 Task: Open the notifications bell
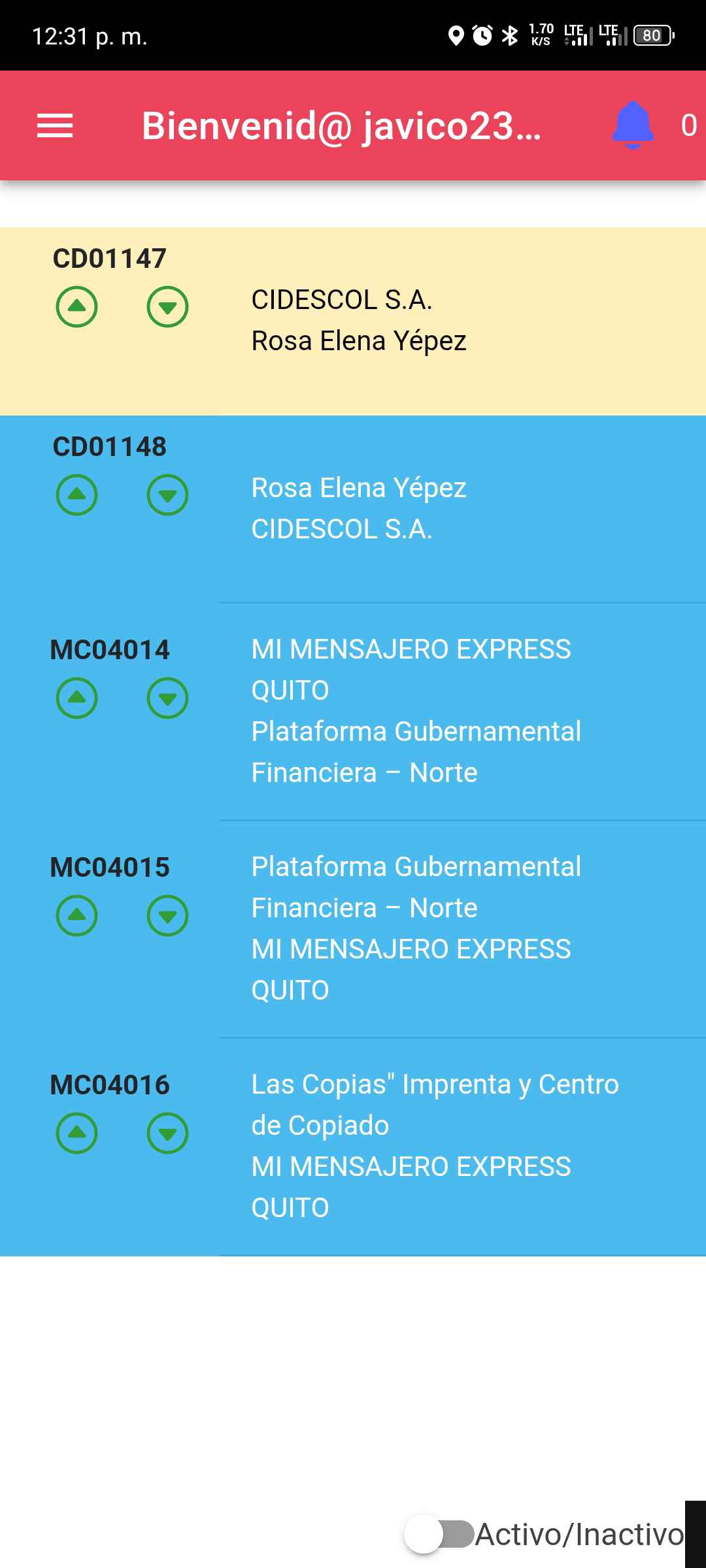[632, 125]
